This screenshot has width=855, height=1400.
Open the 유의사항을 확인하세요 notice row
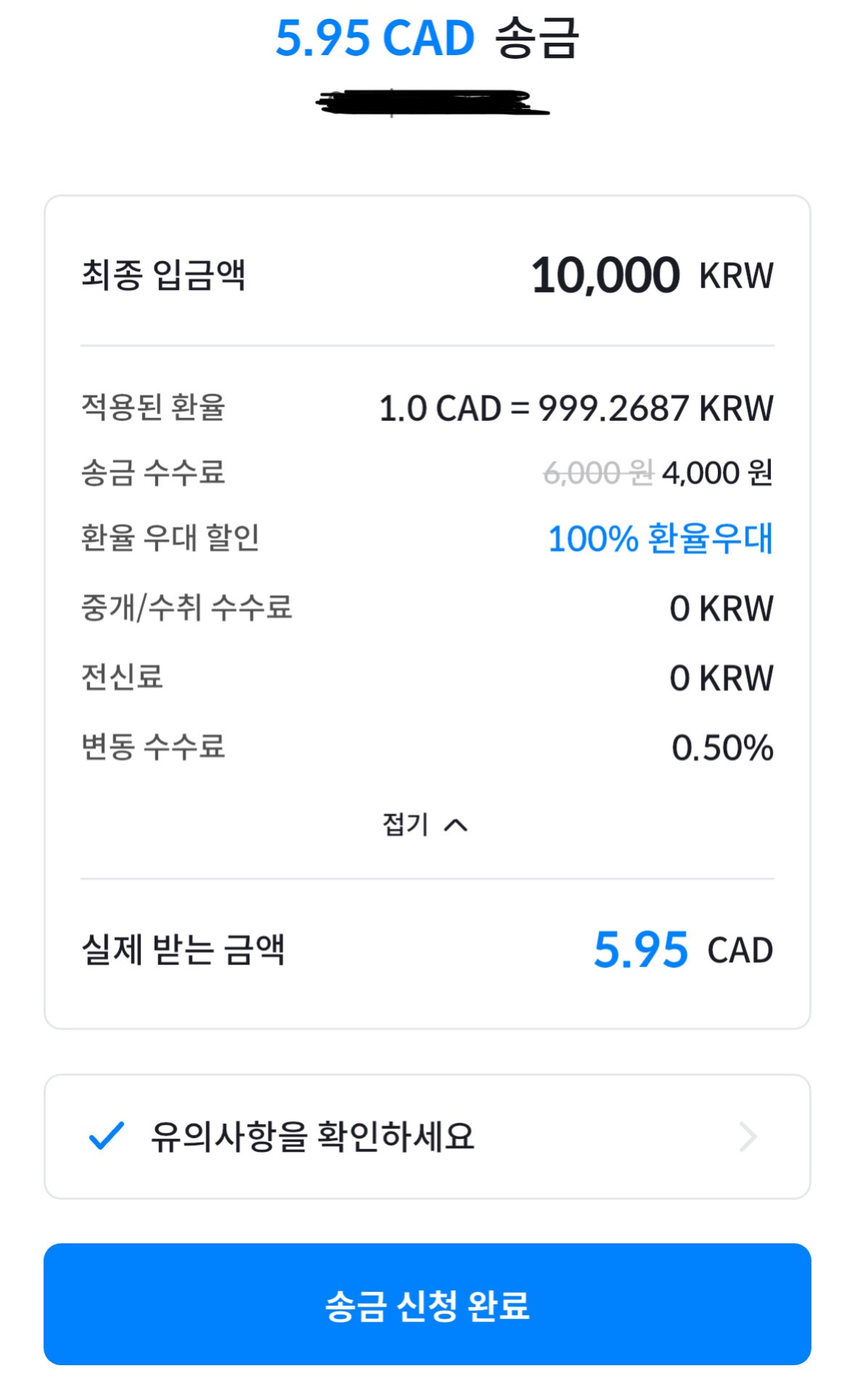(426, 1137)
